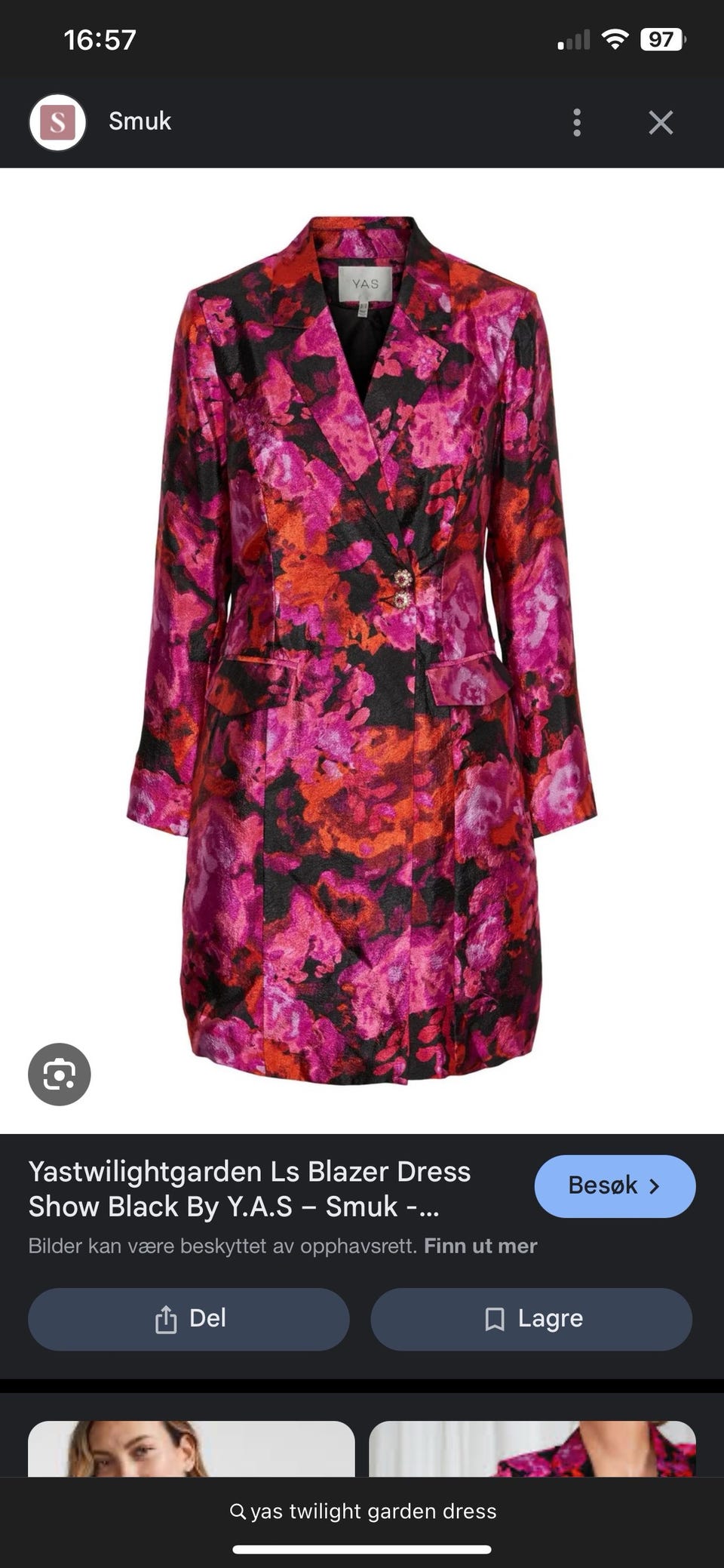Share the image using Del
The image size is (724, 1568).
(189, 1318)
